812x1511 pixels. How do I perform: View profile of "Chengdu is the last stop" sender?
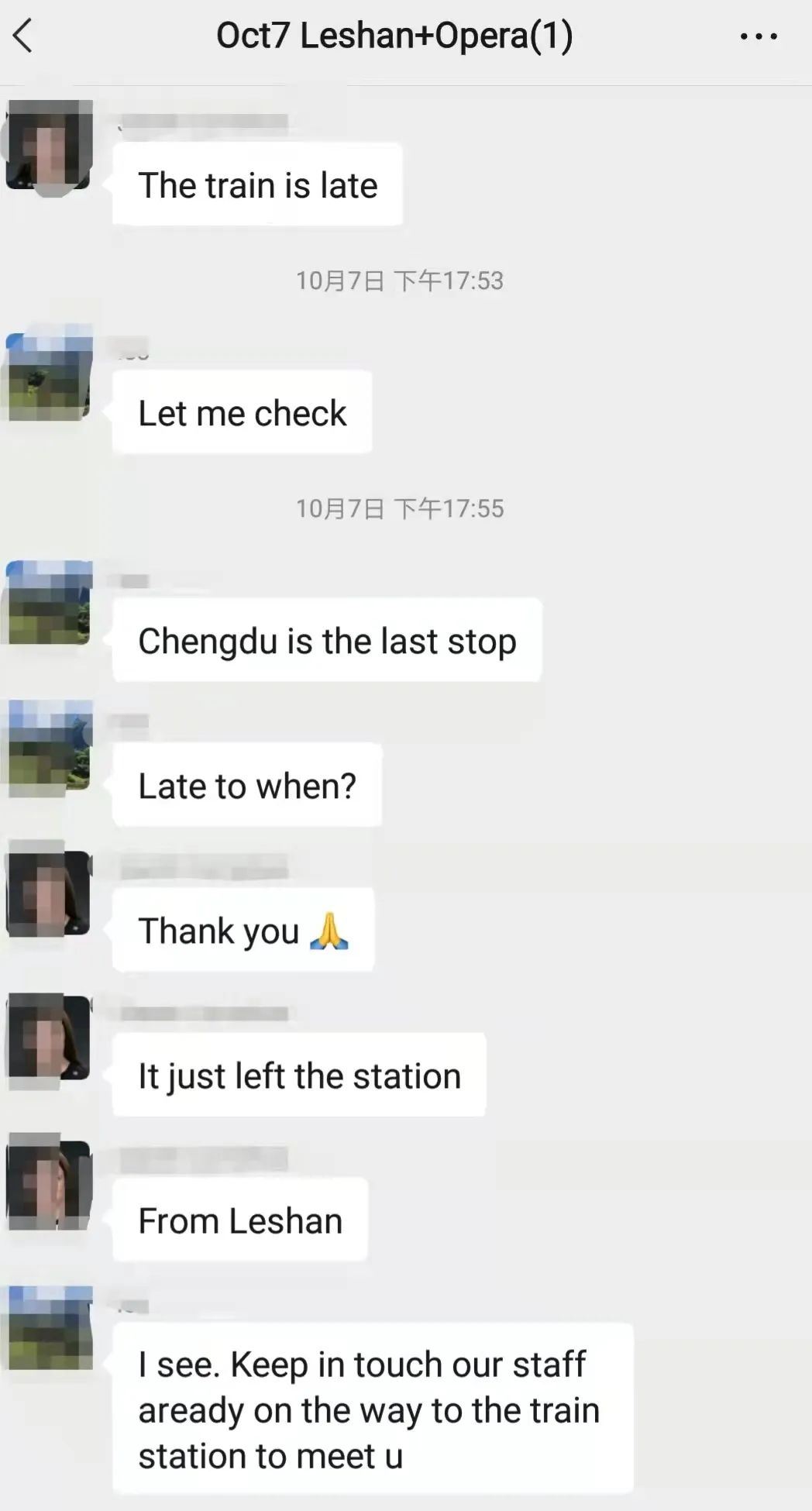49,603
